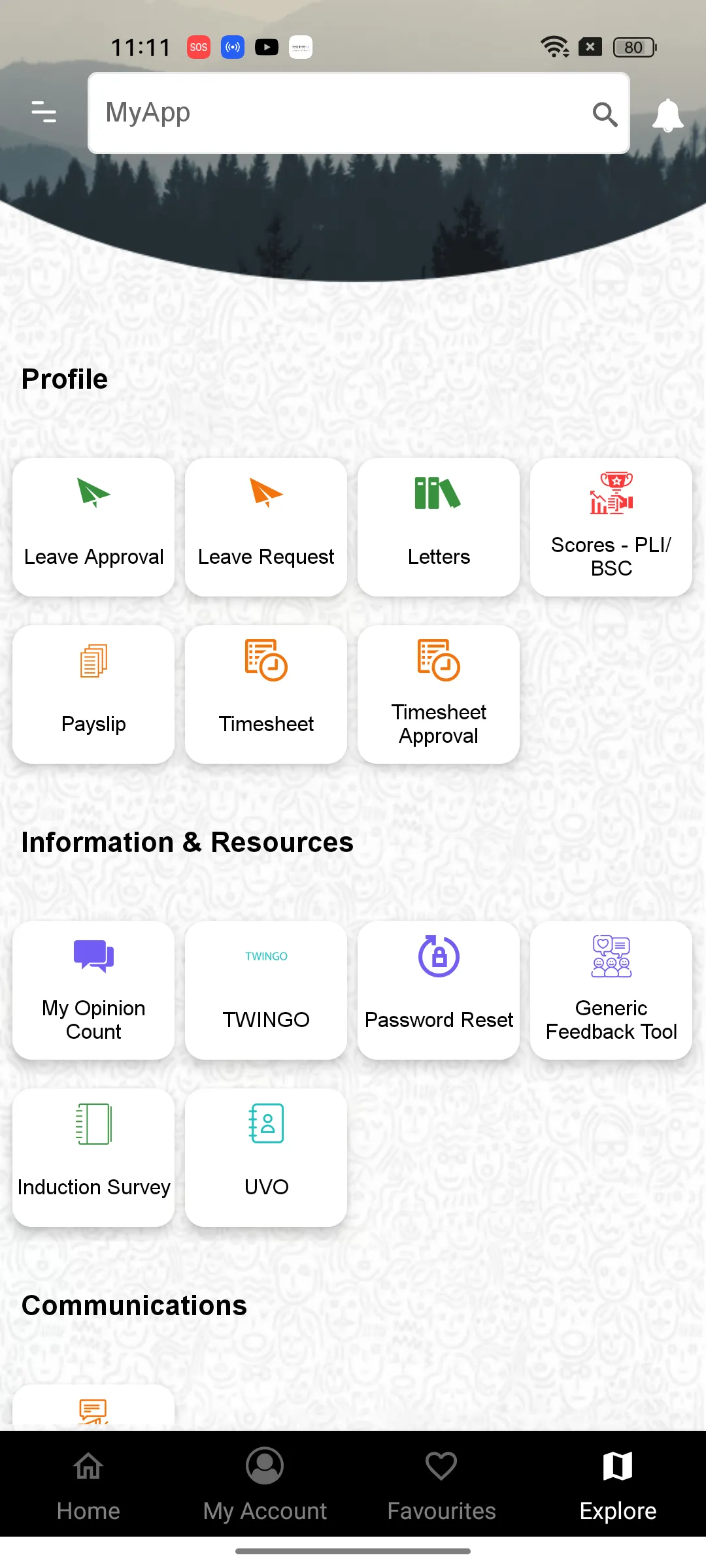Viewport: 706px width, 1568px height.
Task: Switch to the Favourites tab
Action: pos(441,1484)
